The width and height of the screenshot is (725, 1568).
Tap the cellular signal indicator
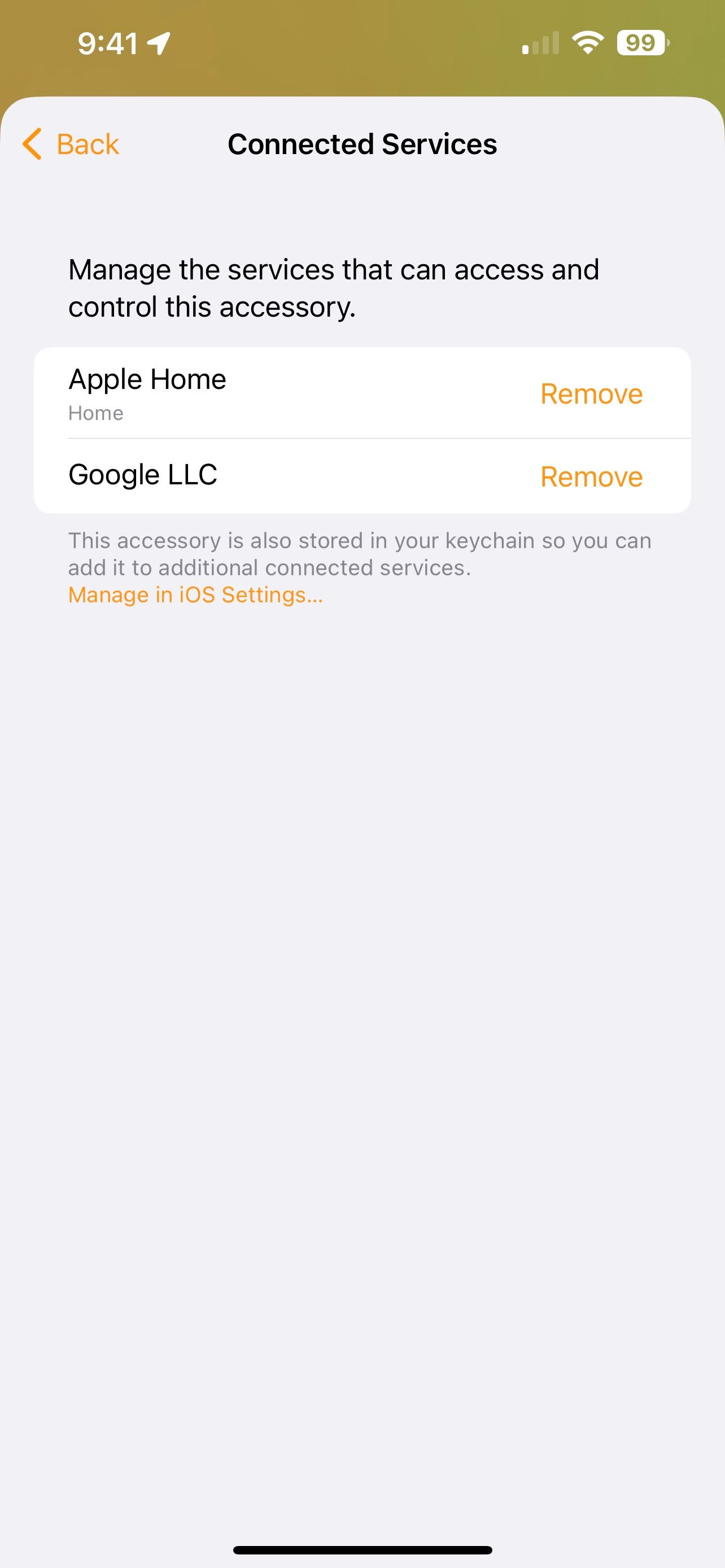click(538, 41)
